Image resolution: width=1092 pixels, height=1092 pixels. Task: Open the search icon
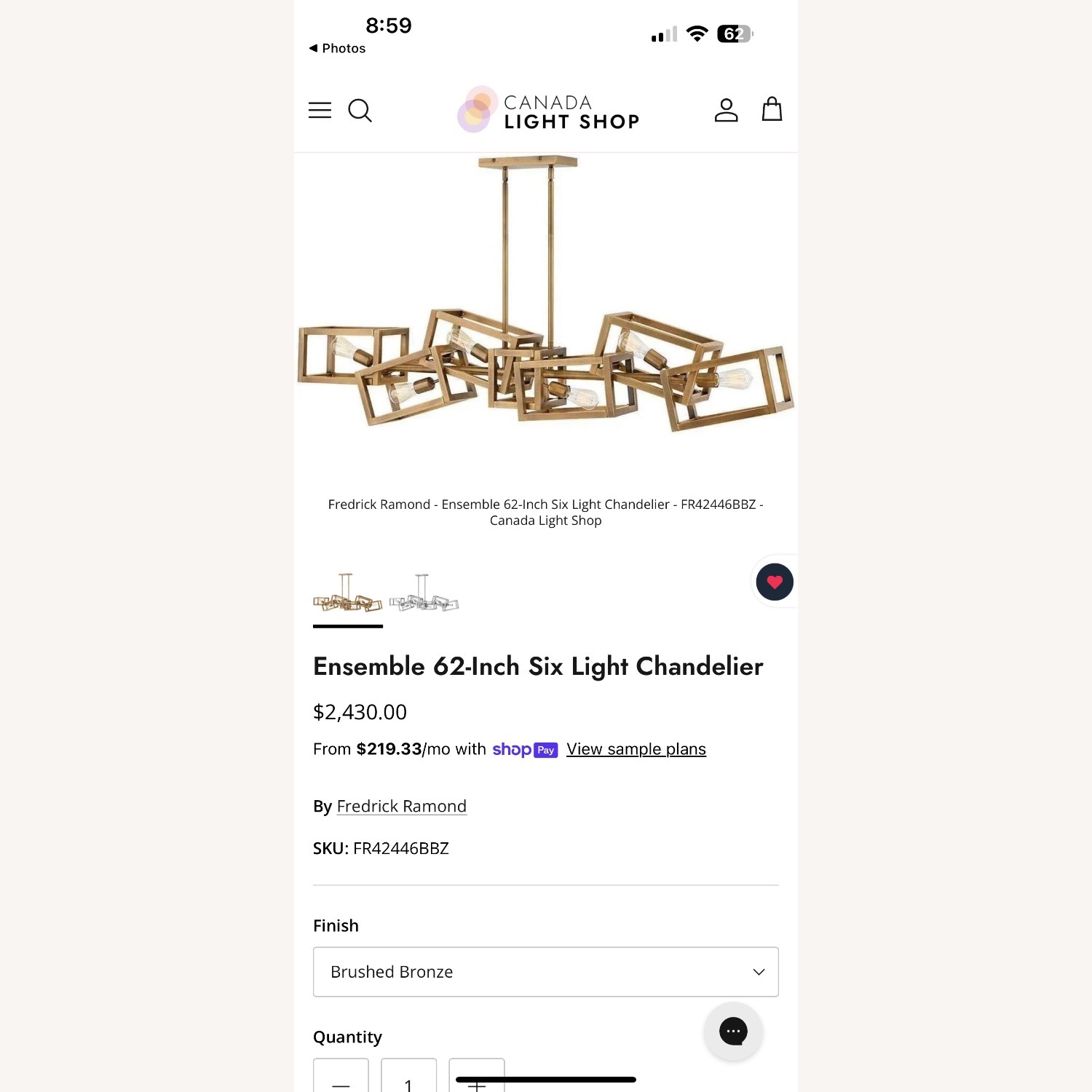click(360, 111)
